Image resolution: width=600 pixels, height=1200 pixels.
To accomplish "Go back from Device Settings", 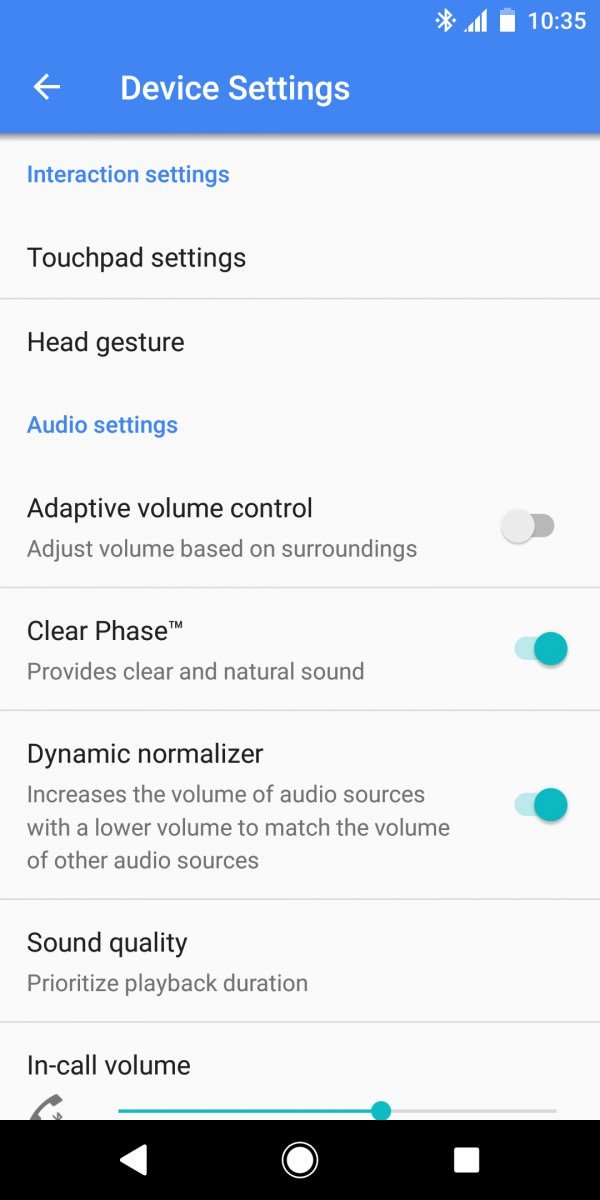I will tap(47, 88).
